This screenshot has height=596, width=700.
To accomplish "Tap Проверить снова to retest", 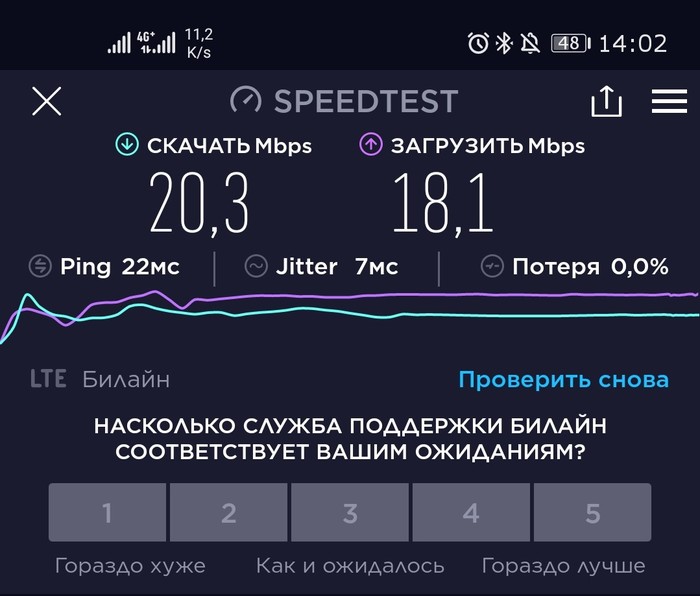I will (563, 380).
